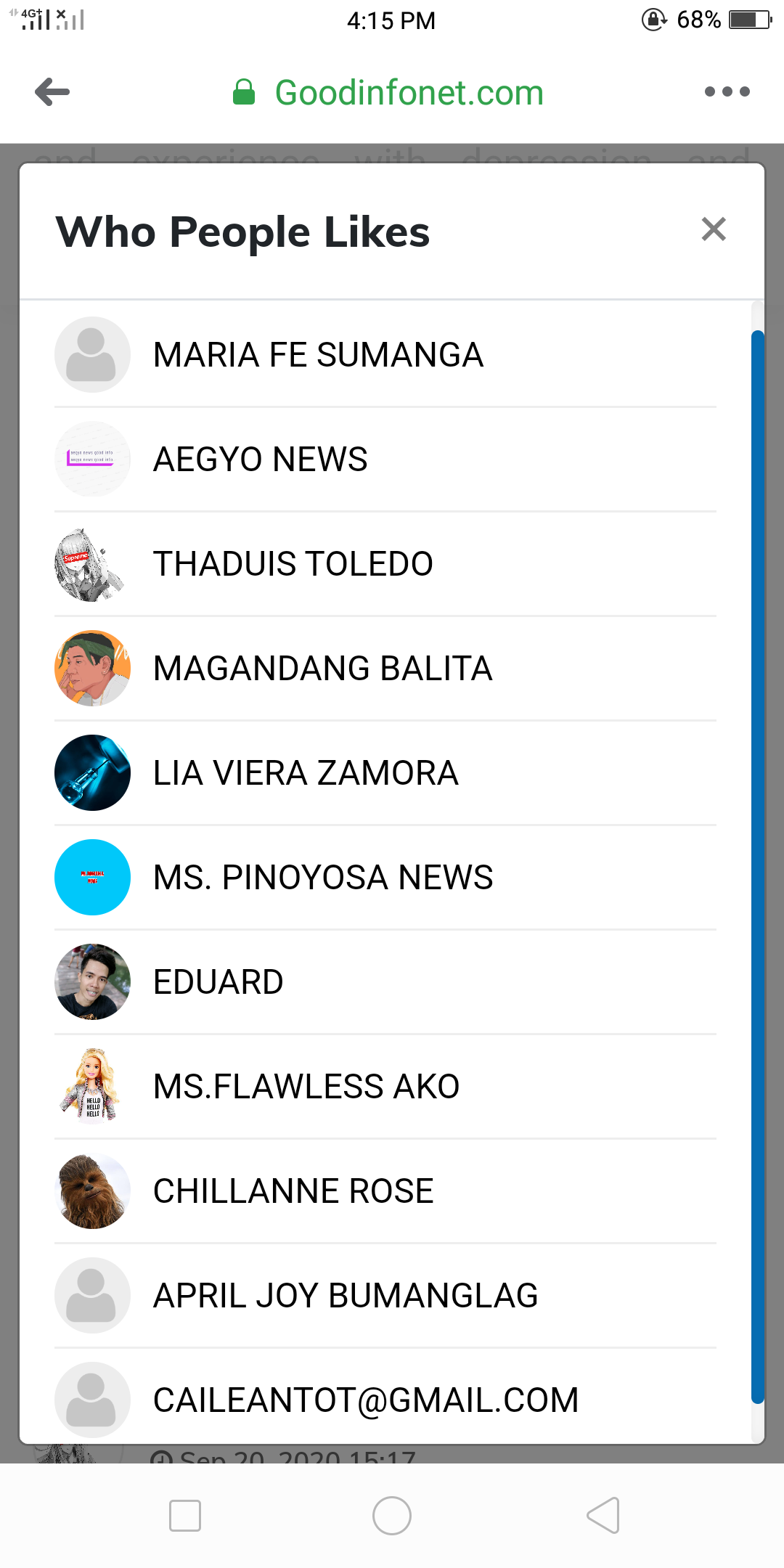This screenshot has width=784, height=1568.
Task: Open MAGANDANG BALITA entry
Action: (x=322, y=669)
